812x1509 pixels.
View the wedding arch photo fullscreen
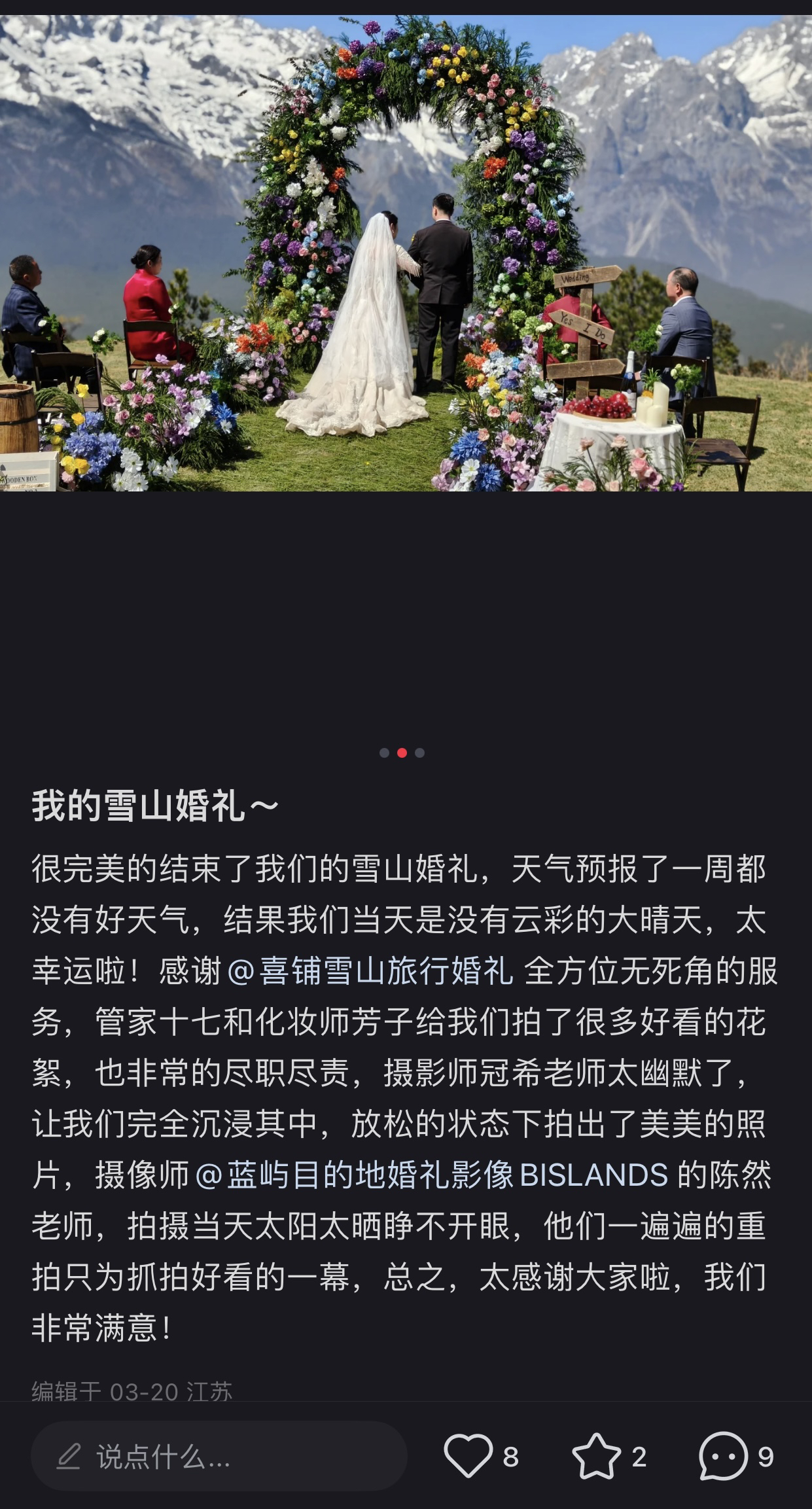click(x=406, y=253)
